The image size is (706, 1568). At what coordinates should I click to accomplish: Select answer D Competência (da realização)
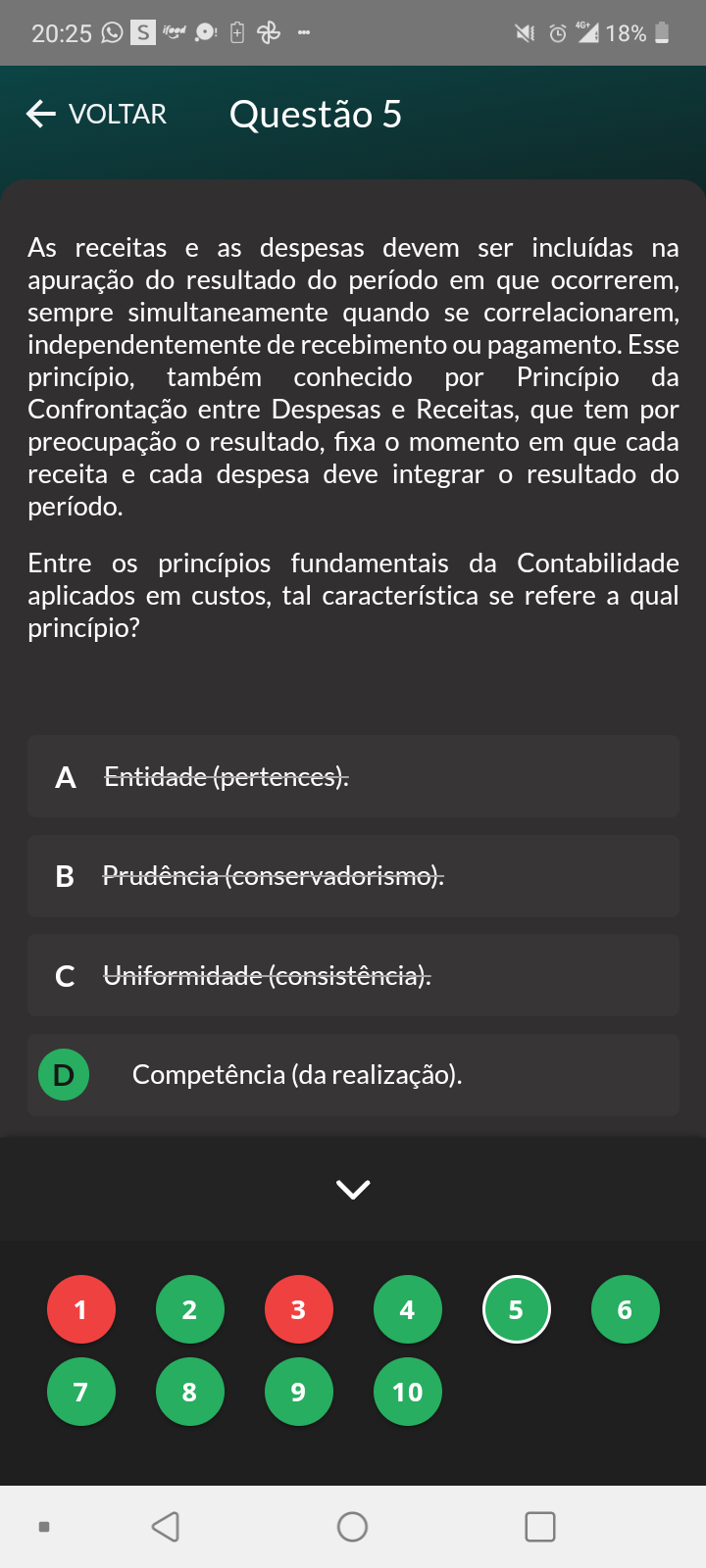coord(353,1075)
